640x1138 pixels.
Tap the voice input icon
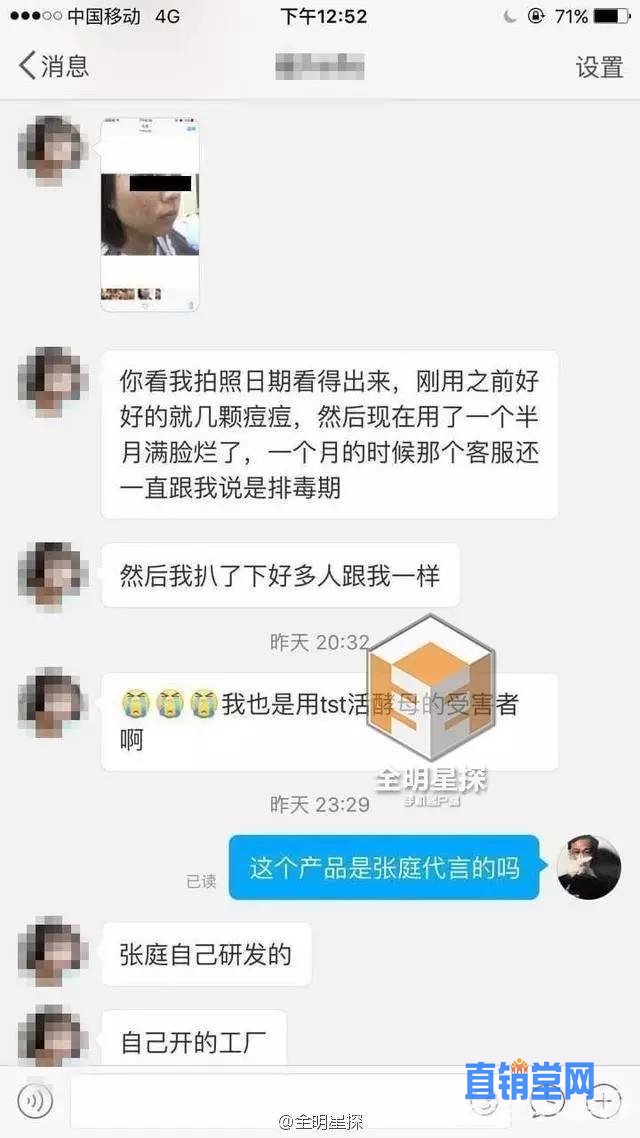37,1102
